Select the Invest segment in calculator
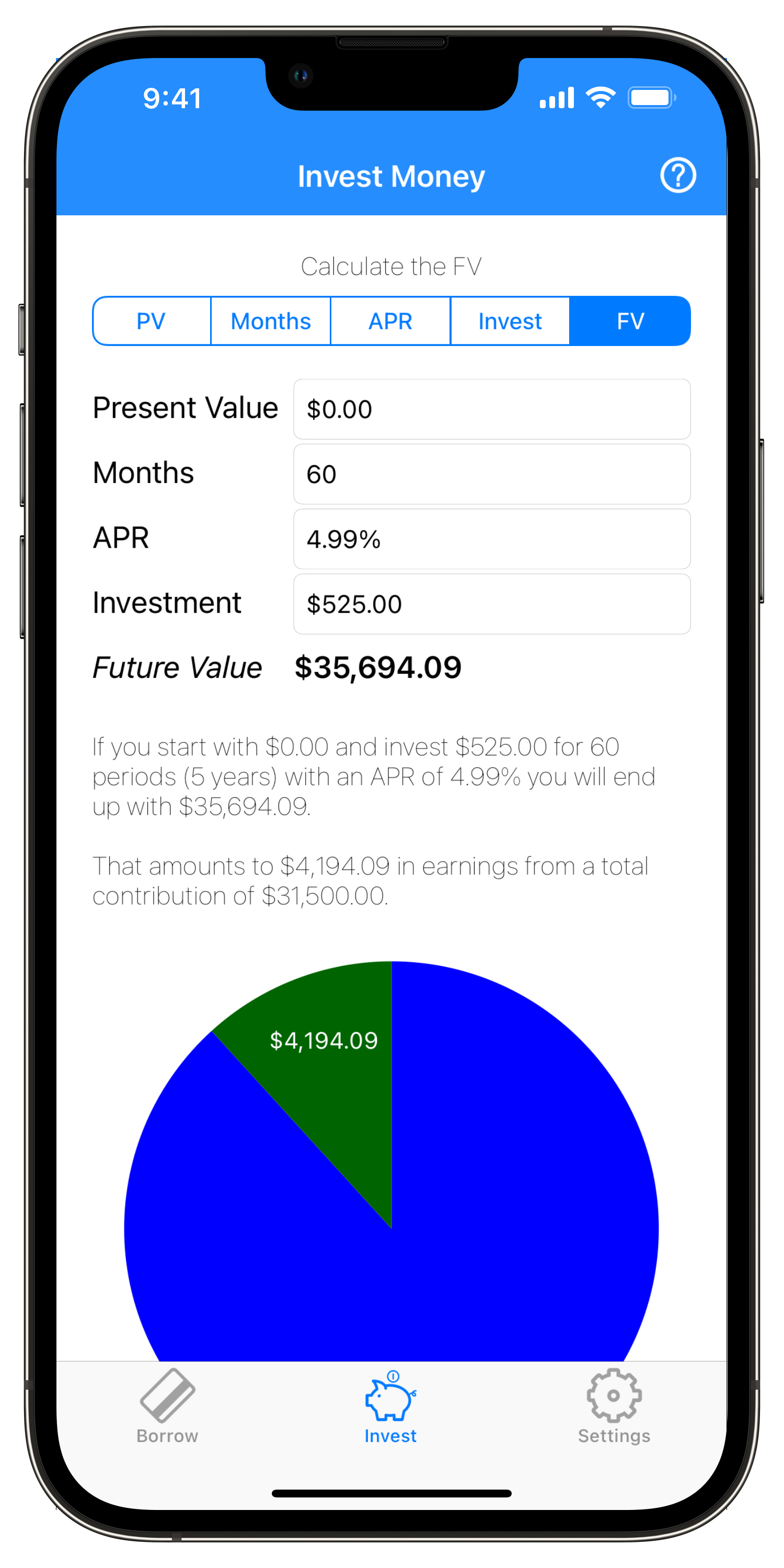 click(510, 321)
